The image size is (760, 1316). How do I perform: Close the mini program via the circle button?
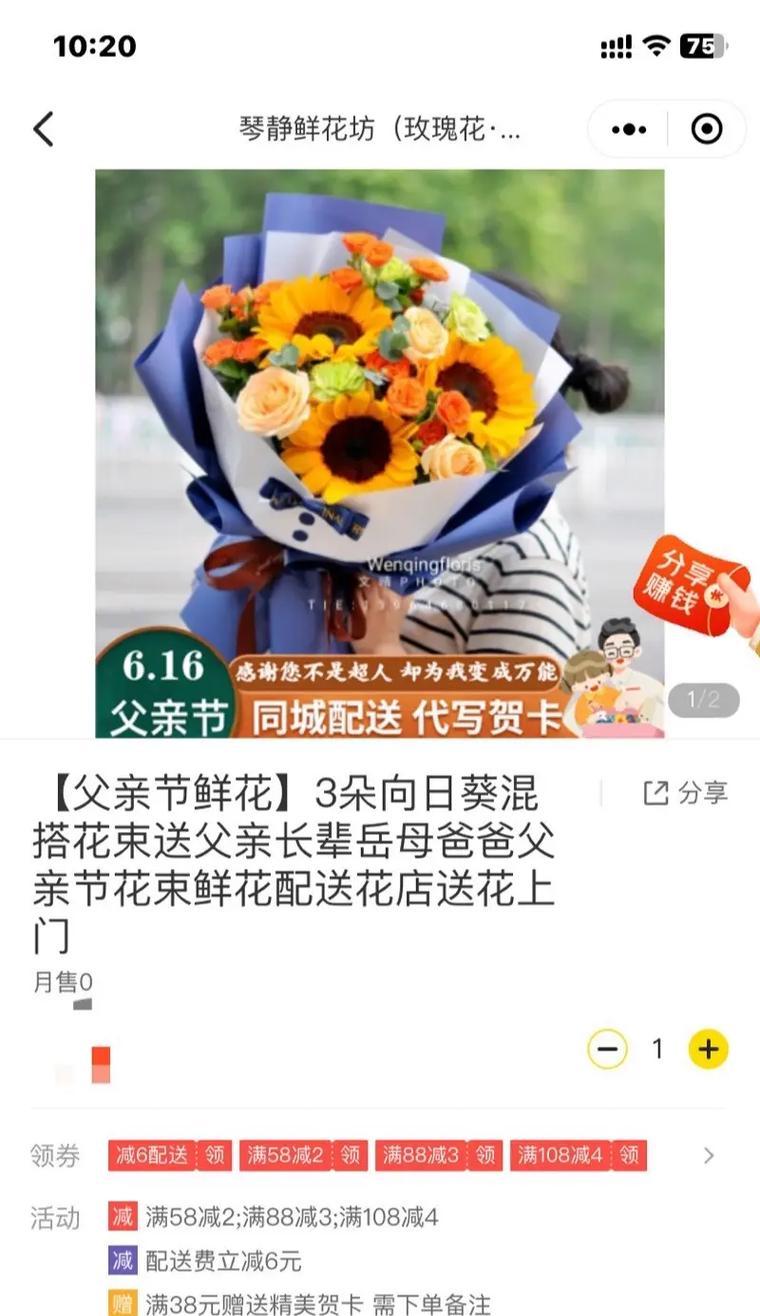click(707, 130)
